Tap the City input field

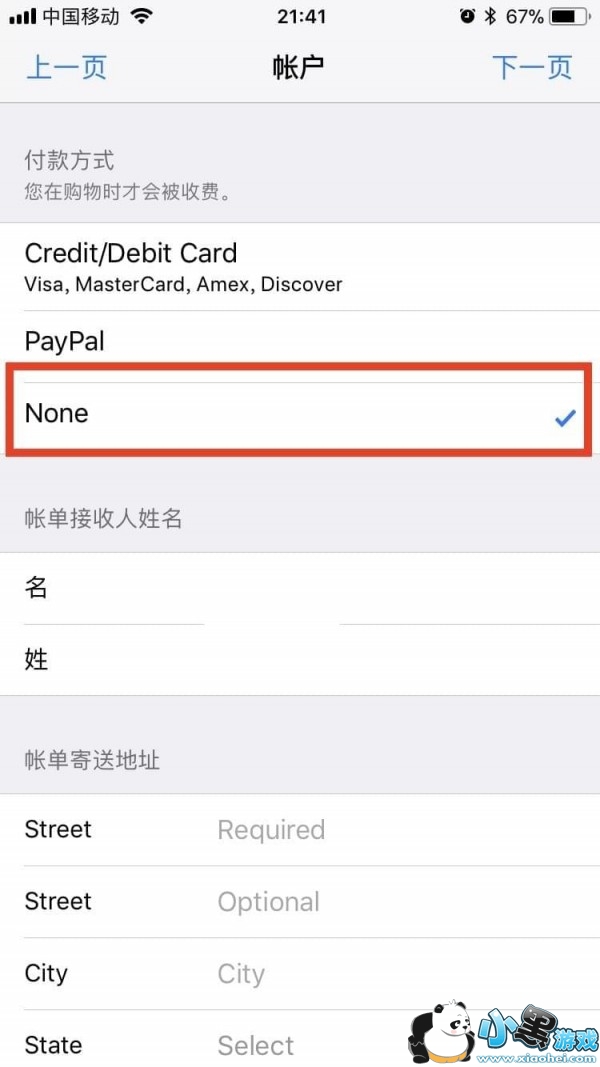(x=300, y=974)
